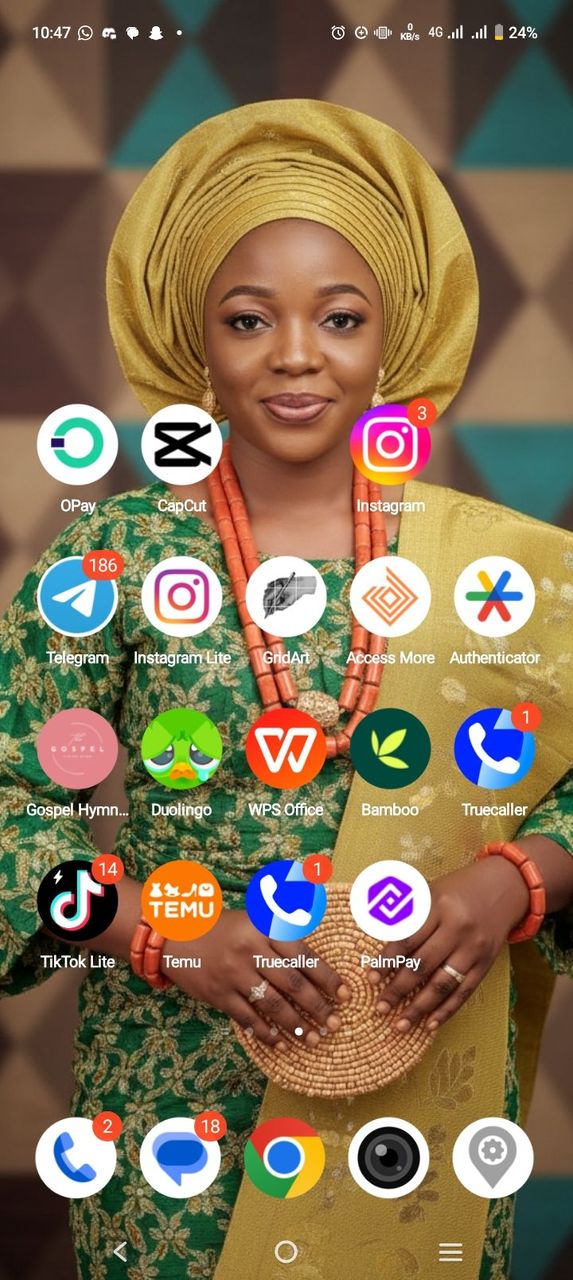Launch the Bamboo app
Image resolution: width=573 pixels, height=1280 pixels.
tap(390, 749)
